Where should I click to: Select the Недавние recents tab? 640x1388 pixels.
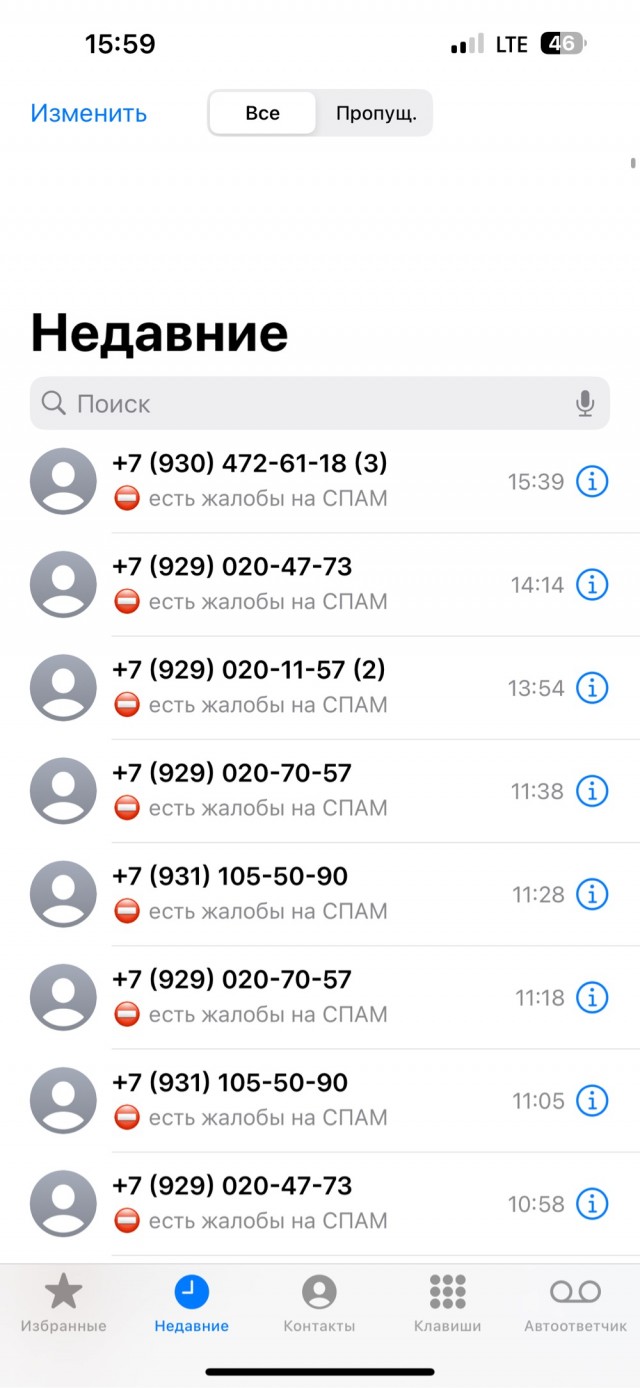(191, 1303)
